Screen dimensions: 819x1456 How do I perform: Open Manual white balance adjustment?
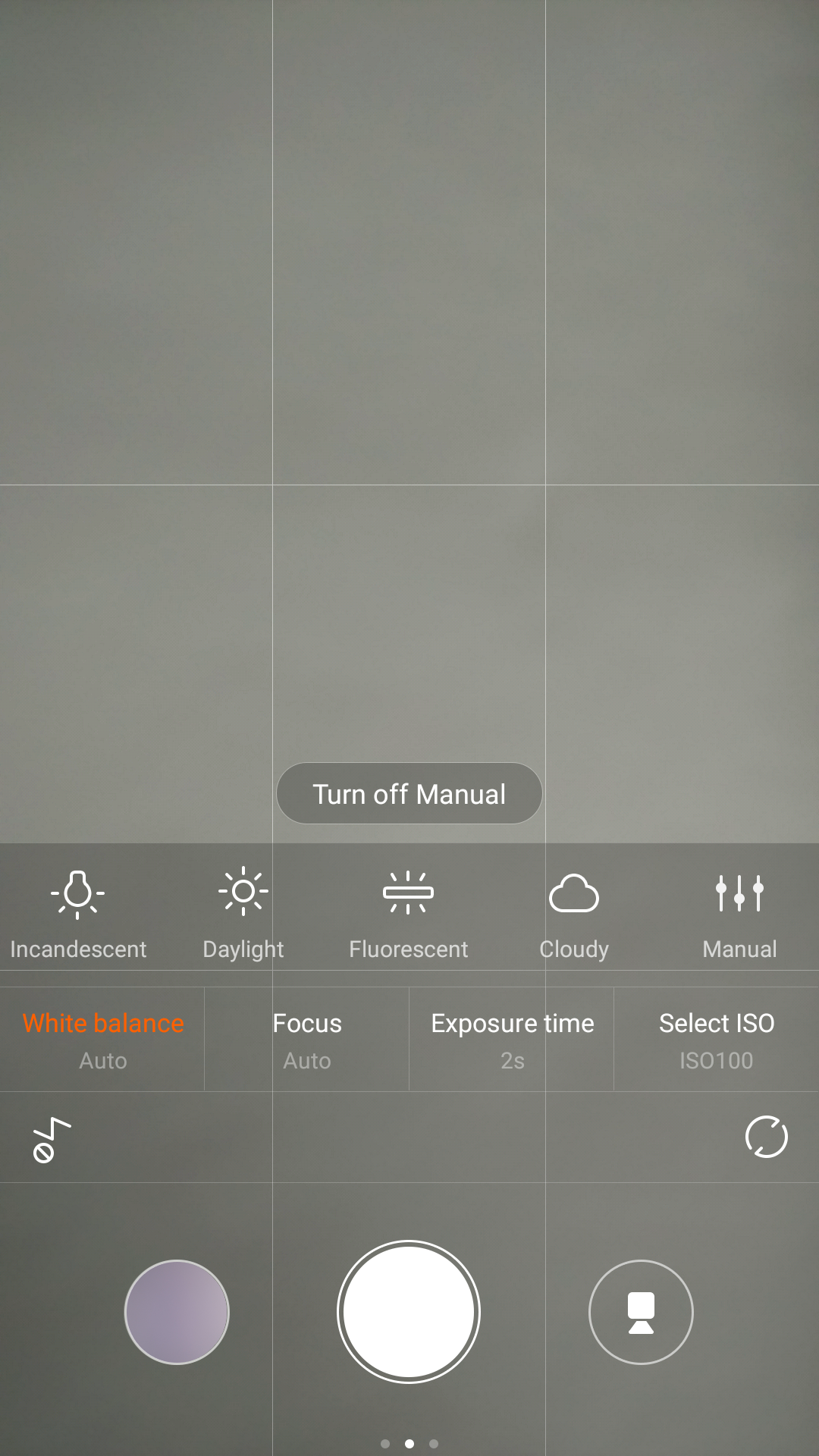[x=739, y=912]
